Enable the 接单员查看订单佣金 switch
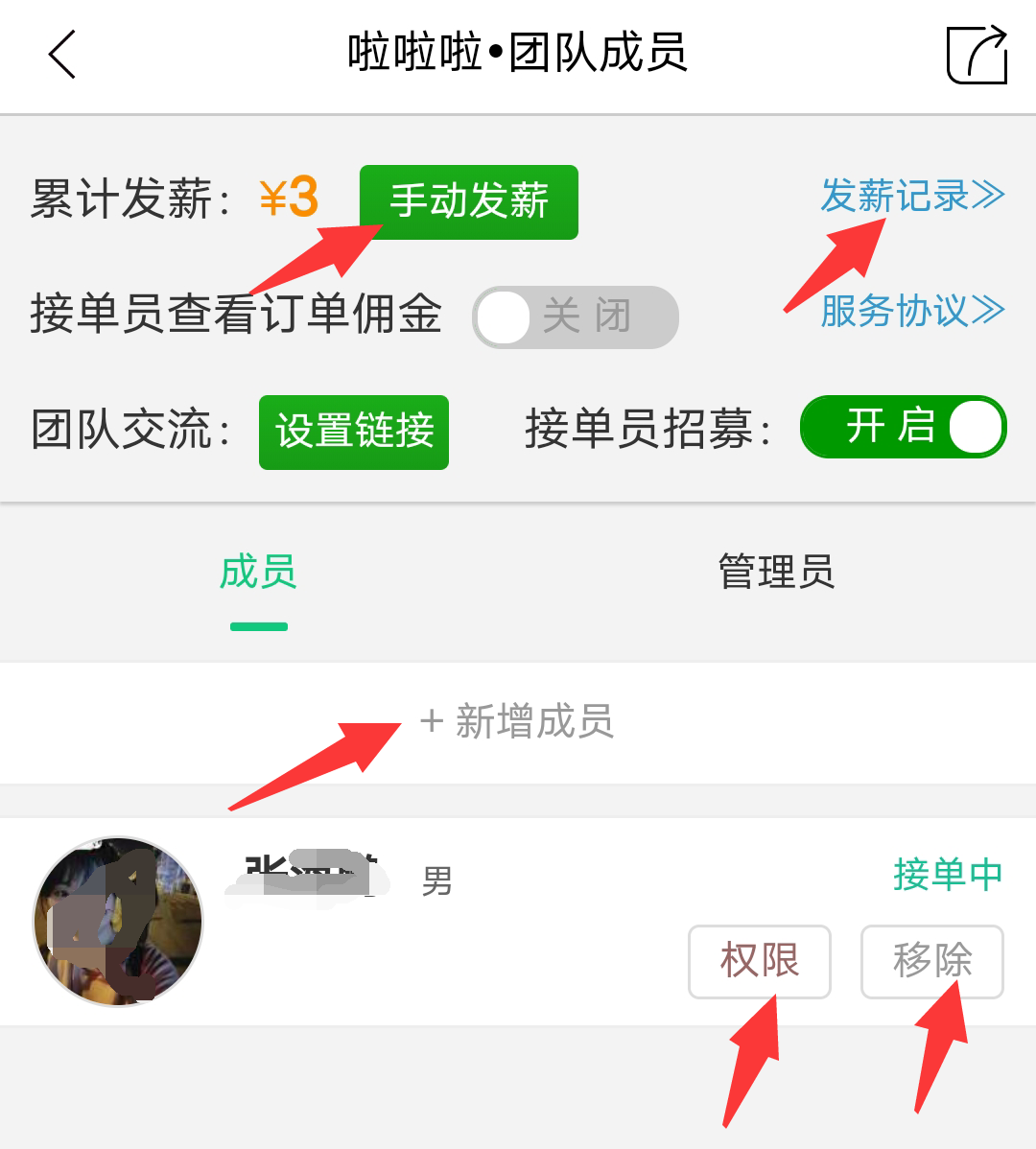 pyautogui.click(x=575, y=317)
